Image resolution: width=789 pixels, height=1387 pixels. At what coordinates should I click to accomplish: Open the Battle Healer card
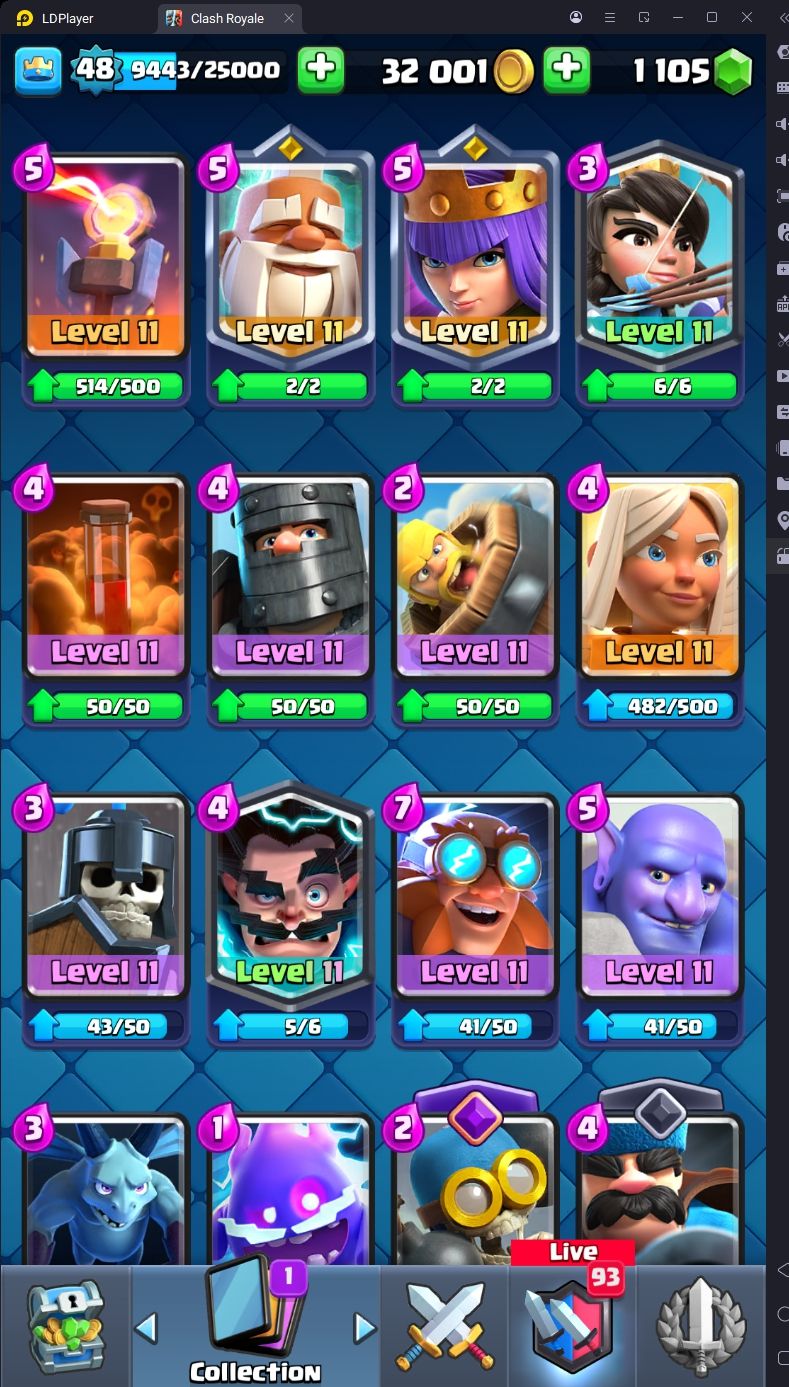click(660, 580)
